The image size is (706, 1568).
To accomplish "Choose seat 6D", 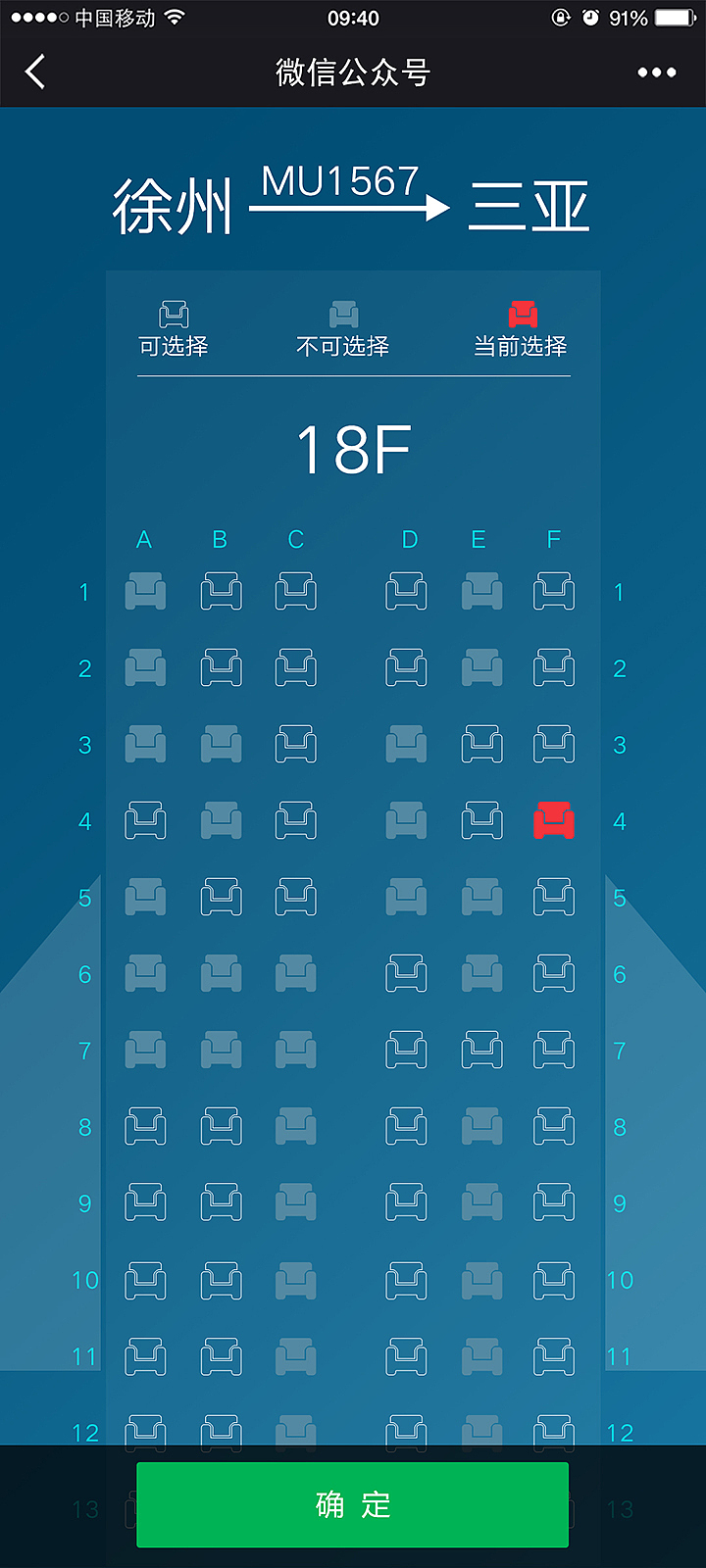I will pyautogui.click(x=406, y=974).
